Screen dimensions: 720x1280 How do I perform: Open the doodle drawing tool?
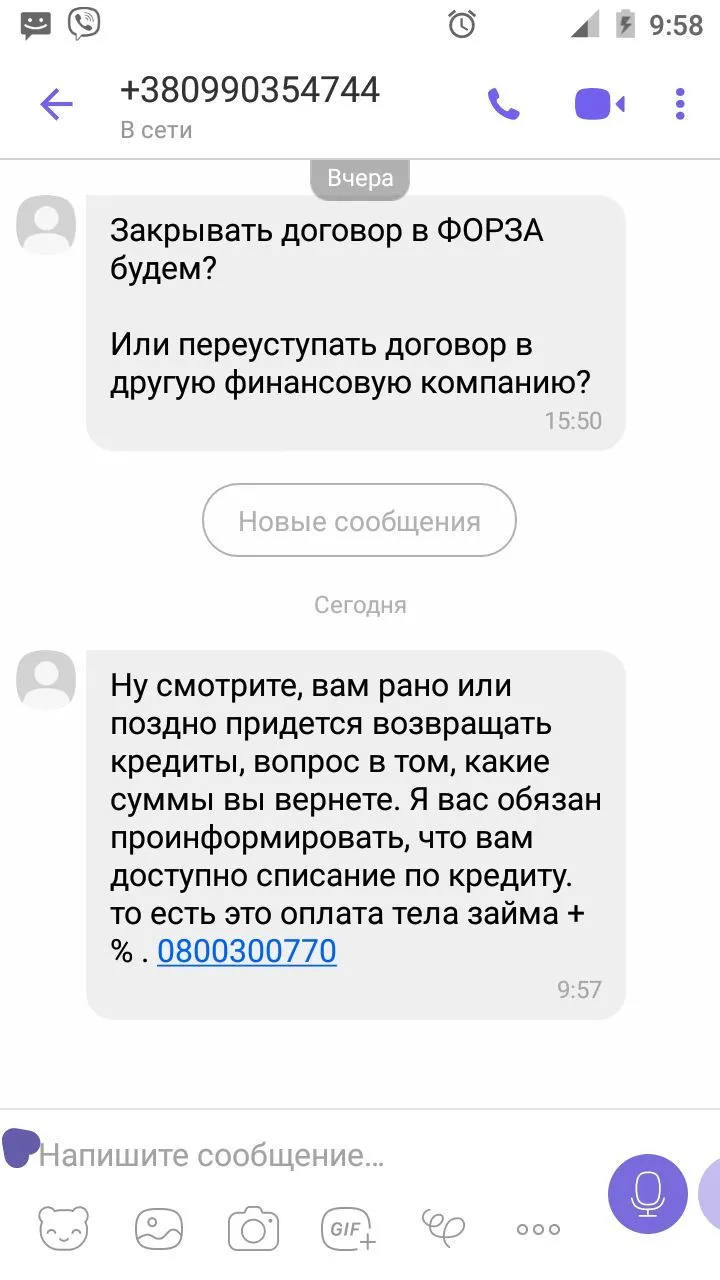[x=443, y=1226]
